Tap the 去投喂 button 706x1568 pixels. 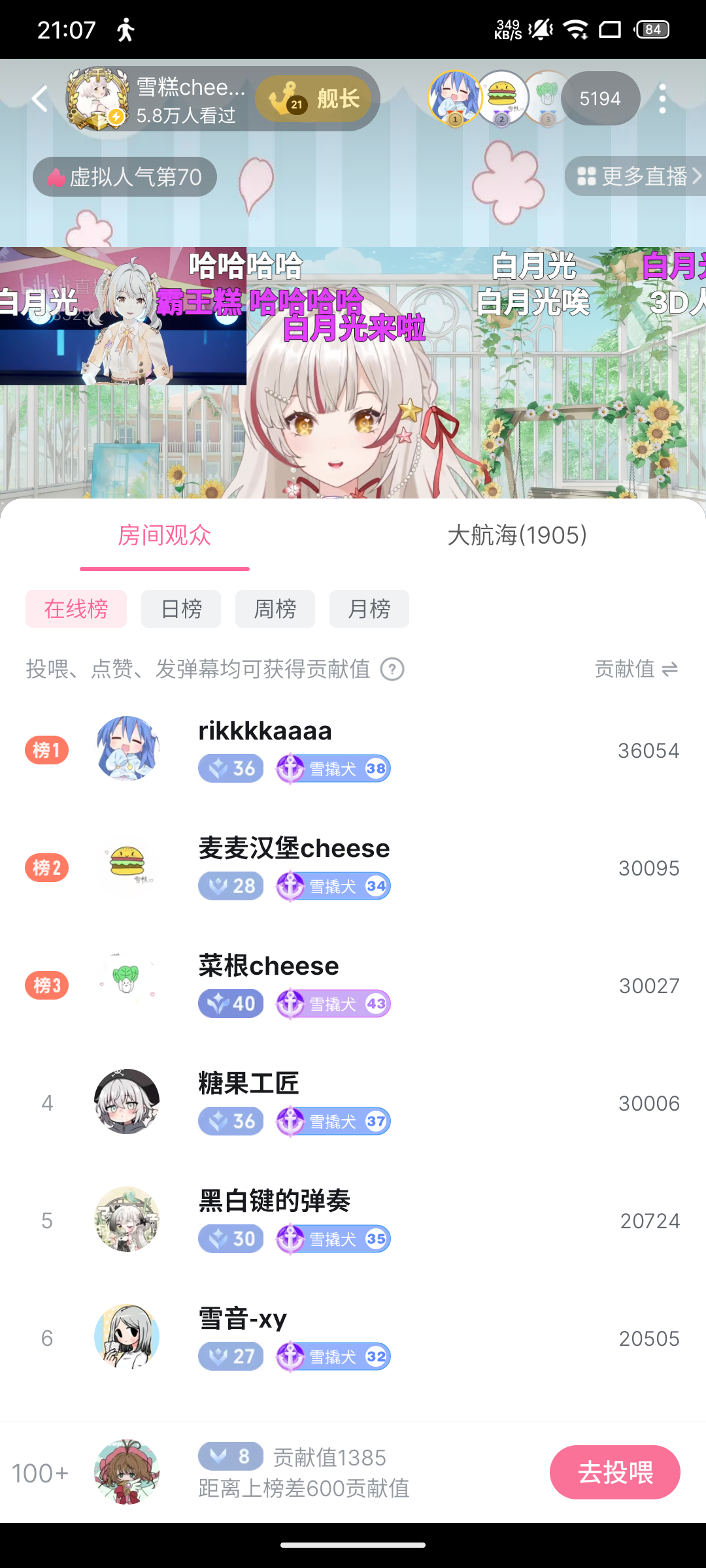(614, 1473)
